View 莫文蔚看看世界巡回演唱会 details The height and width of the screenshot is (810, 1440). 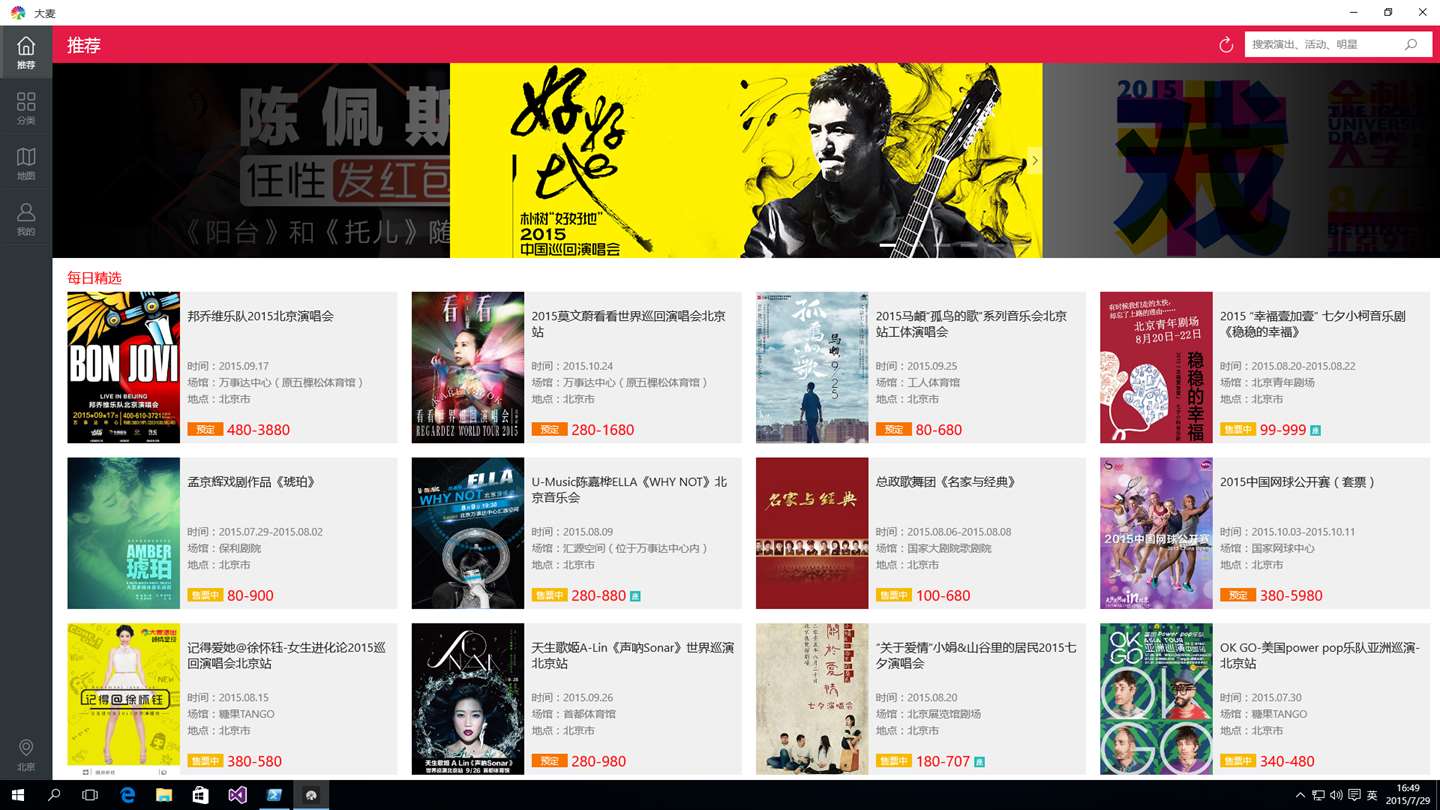tap(576, 367)
